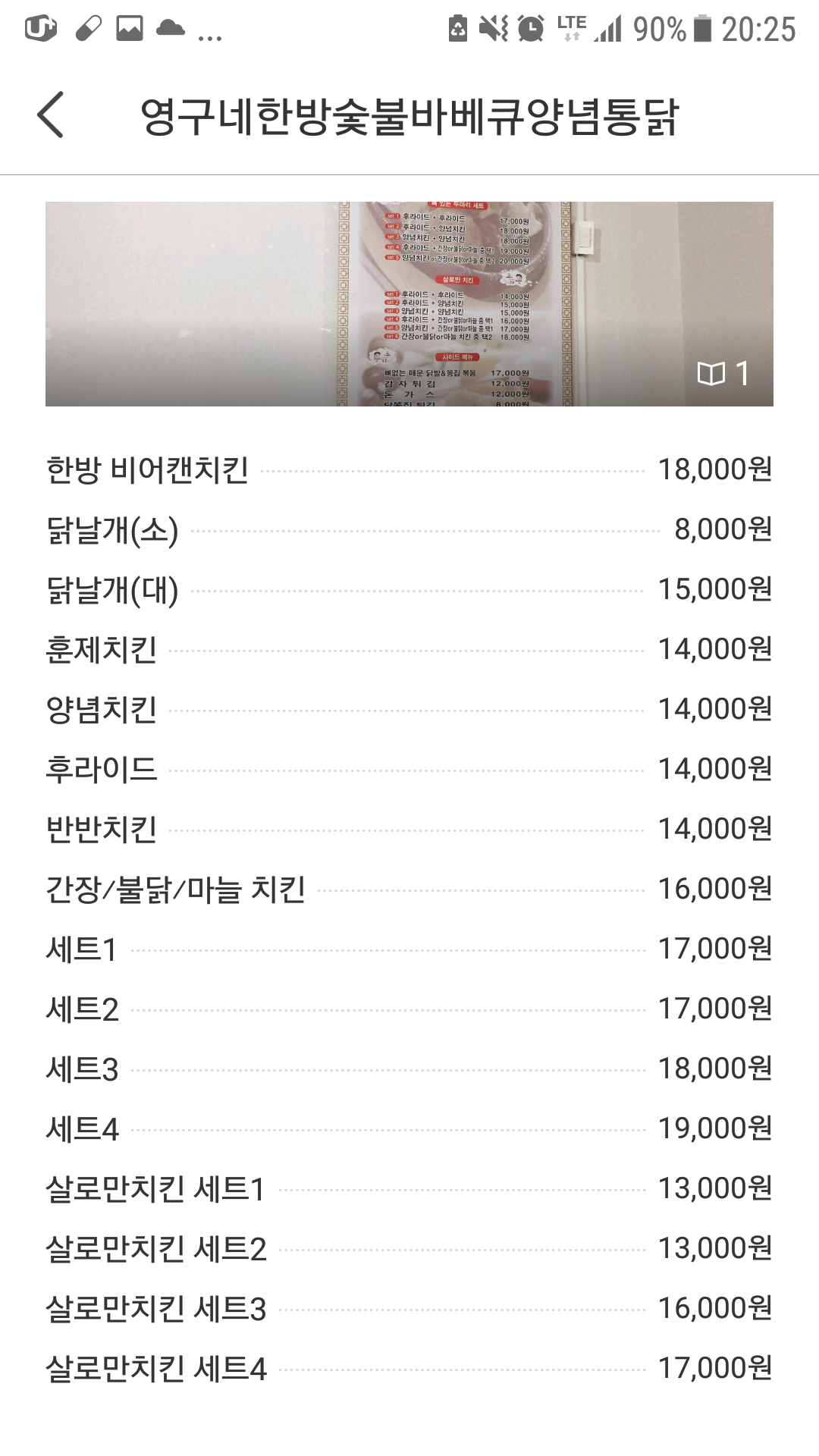Tap the muted sound icon in status bar
The width and height of the screenshot is (819, 1456).
(x=494, y=24)
